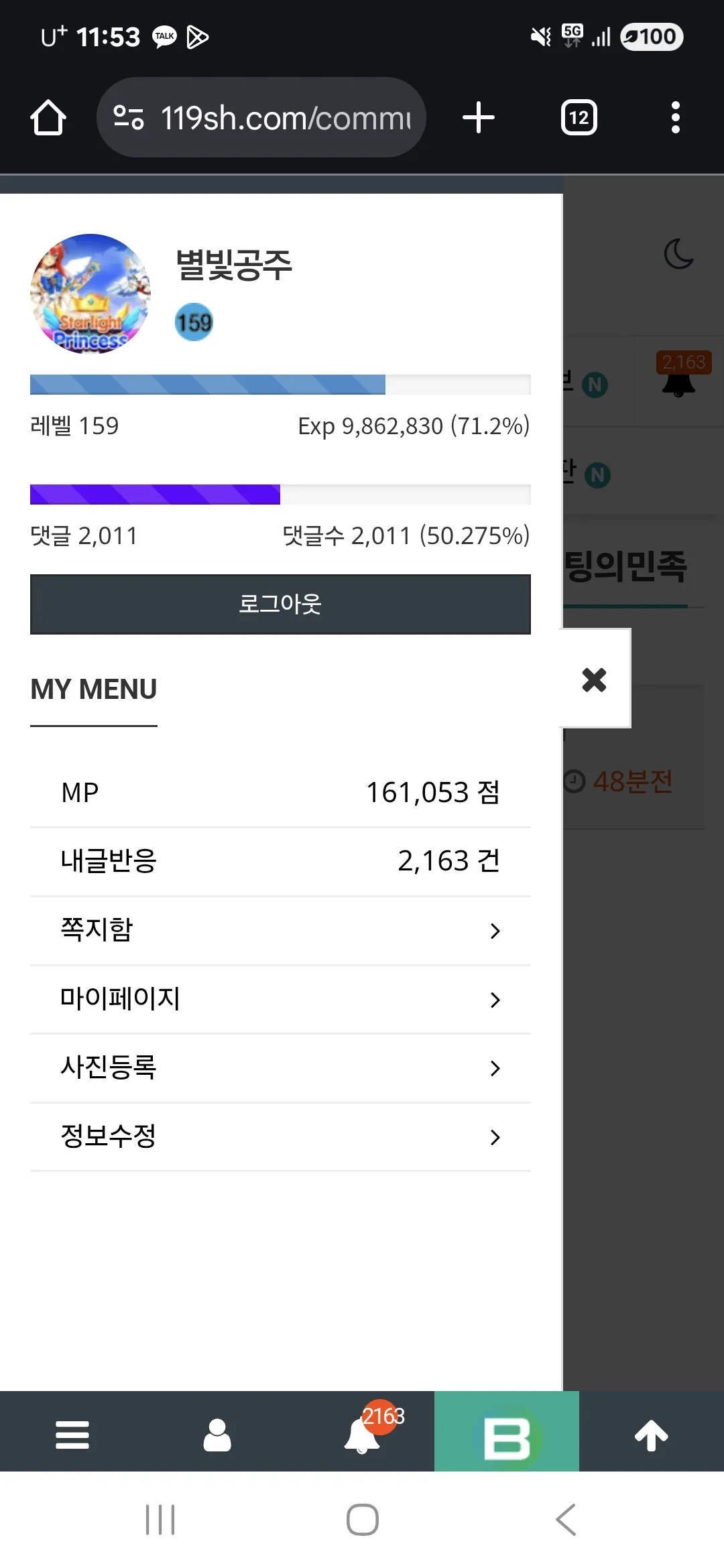Jump to top with the up arrow
Image resolution: width=724 pixels, height=1568 pixels.
coord(652,1435)
